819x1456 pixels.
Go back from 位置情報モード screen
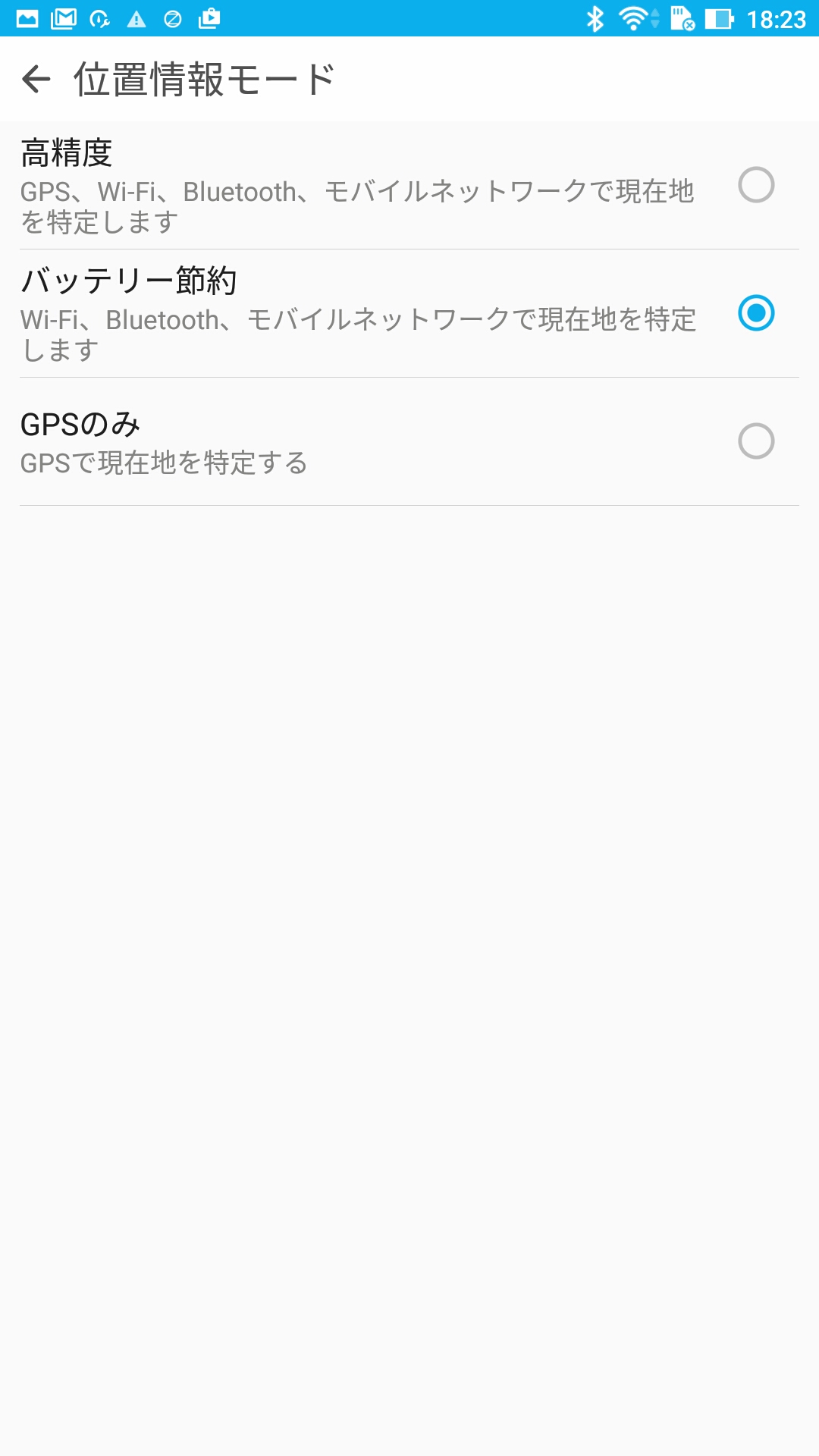click(36, 79)
